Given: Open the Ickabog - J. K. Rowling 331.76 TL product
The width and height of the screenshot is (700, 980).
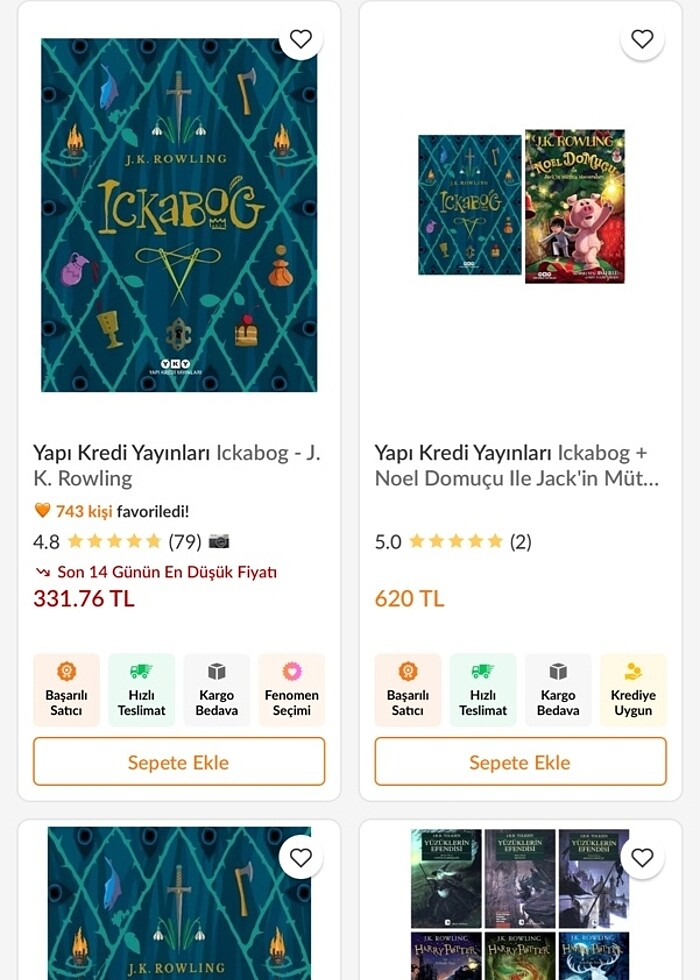Looking at the screenshot, I should click(x=179, y=215).
